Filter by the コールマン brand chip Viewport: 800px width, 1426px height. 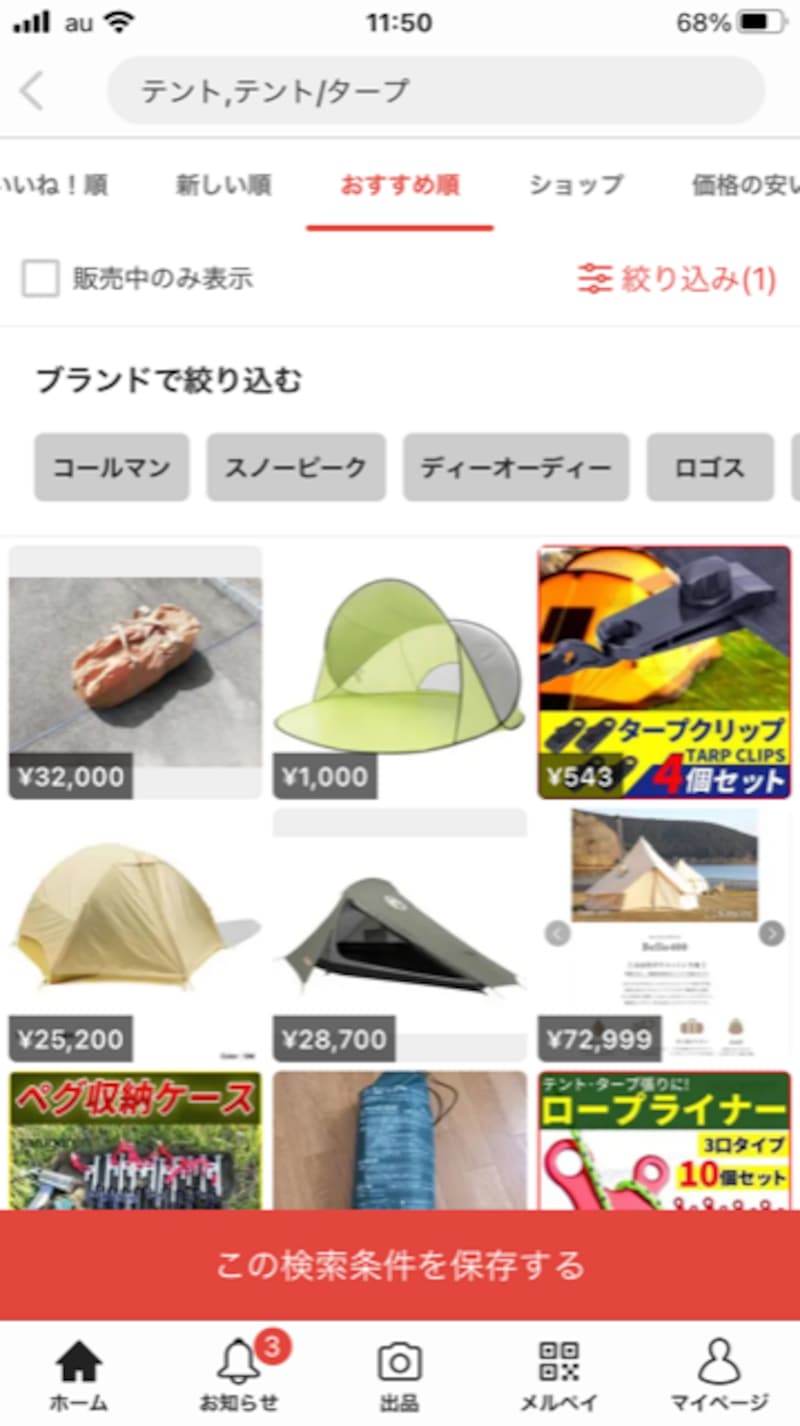coord(110,467)
